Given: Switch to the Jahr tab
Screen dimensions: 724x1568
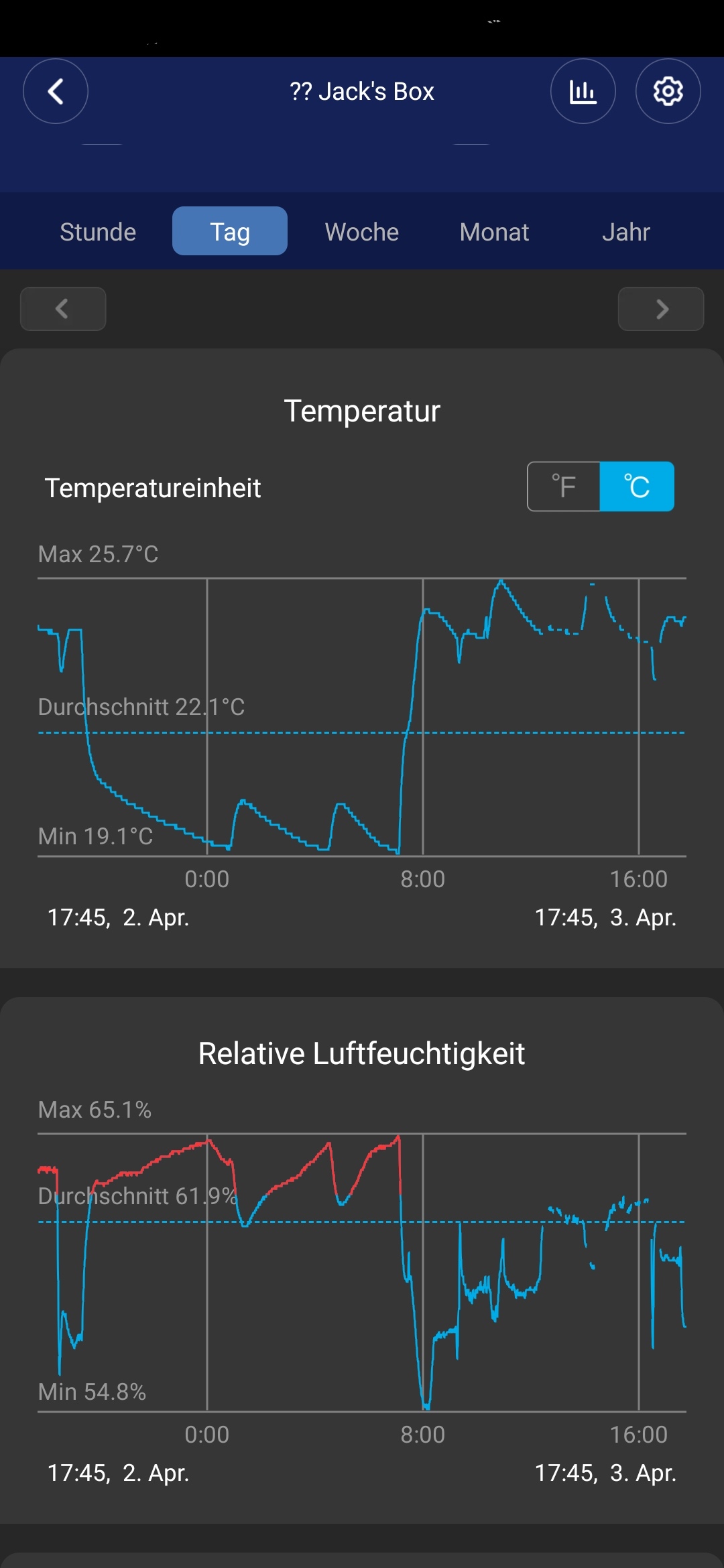Looking at the screenshot, I should coord(626,232).
